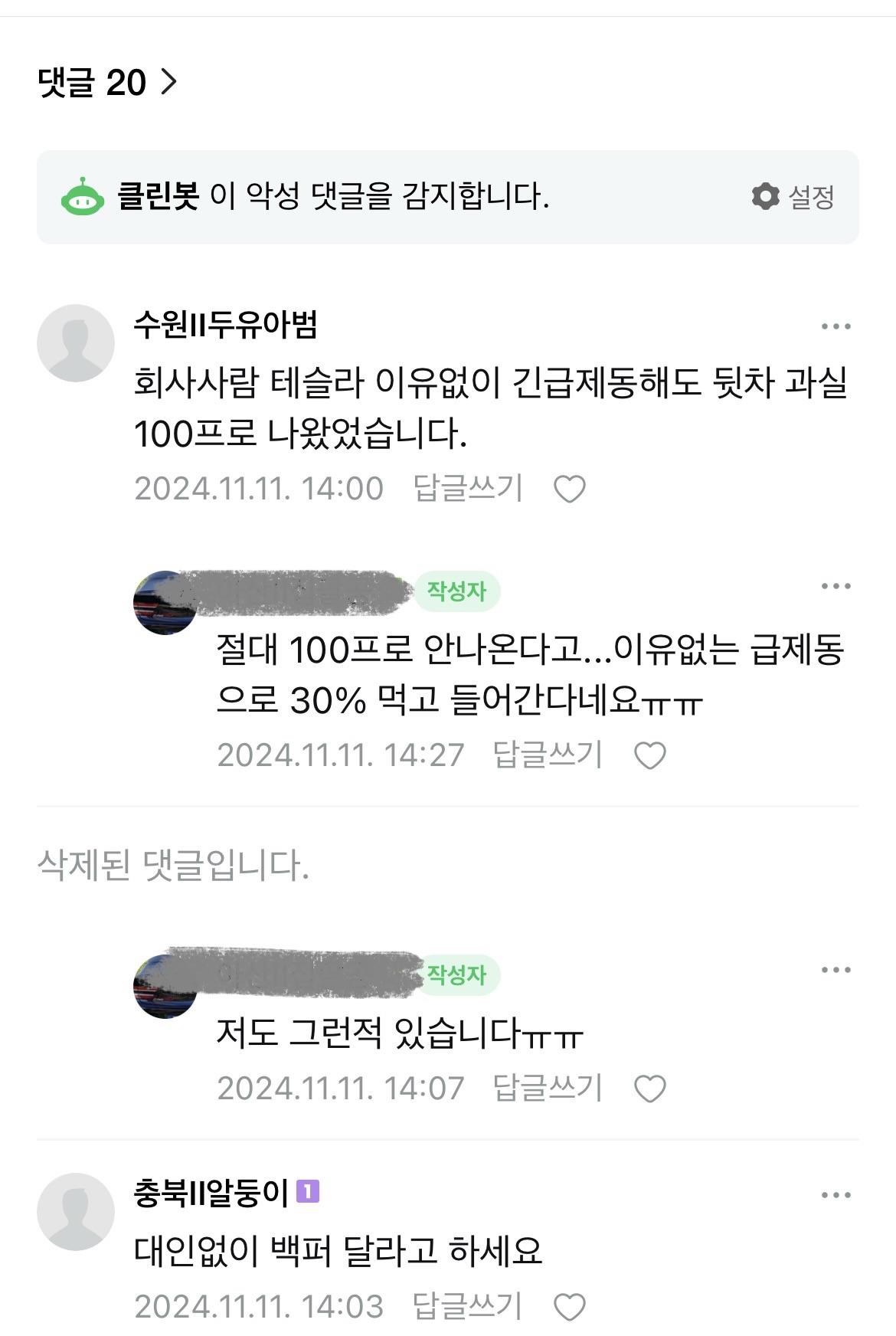Screen dimensions: 896x1336
Task: Open the overflow menu on the 14:07 reply
Action: click(x=836, y=970)
